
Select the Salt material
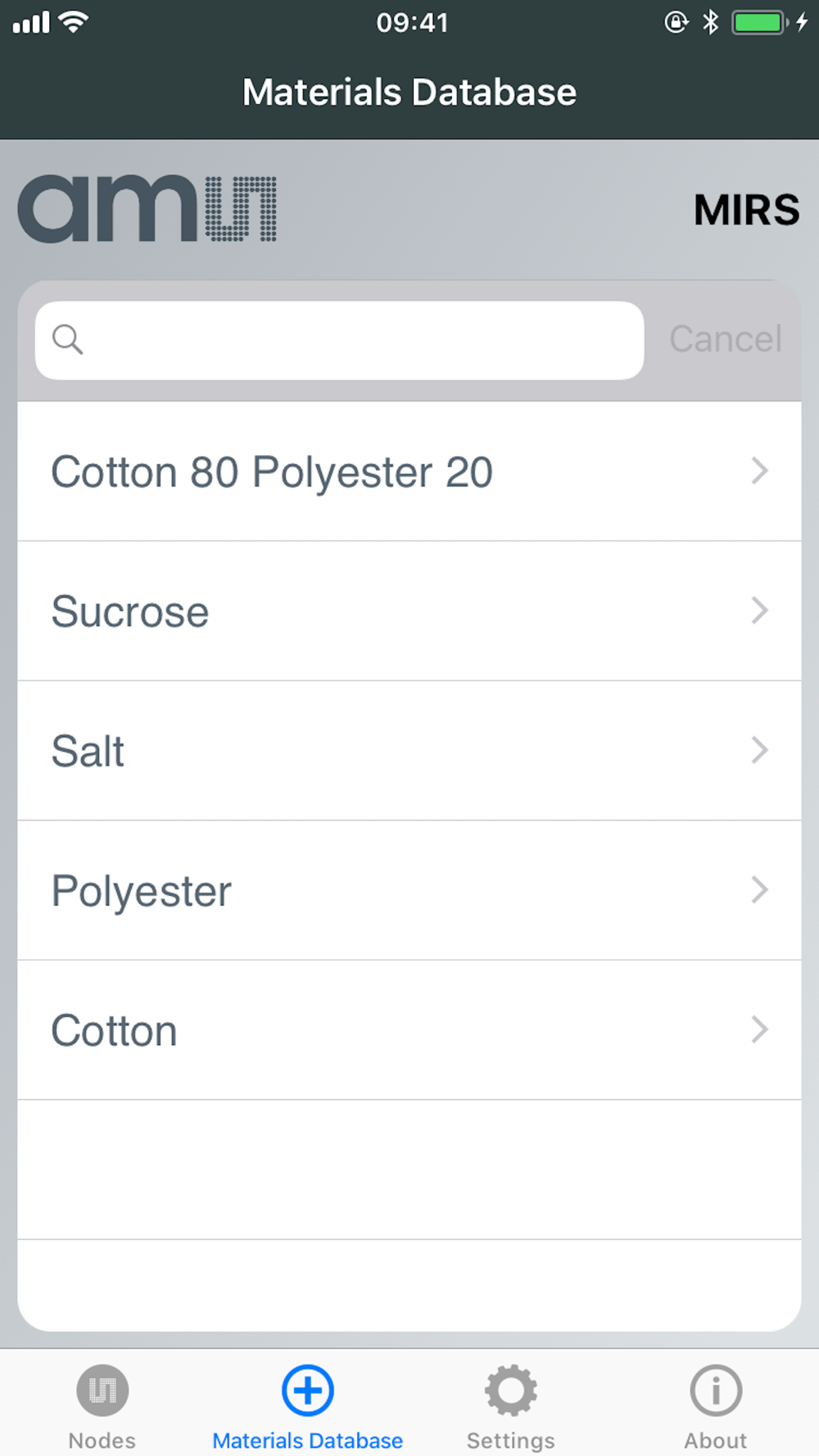click(409, 751)
